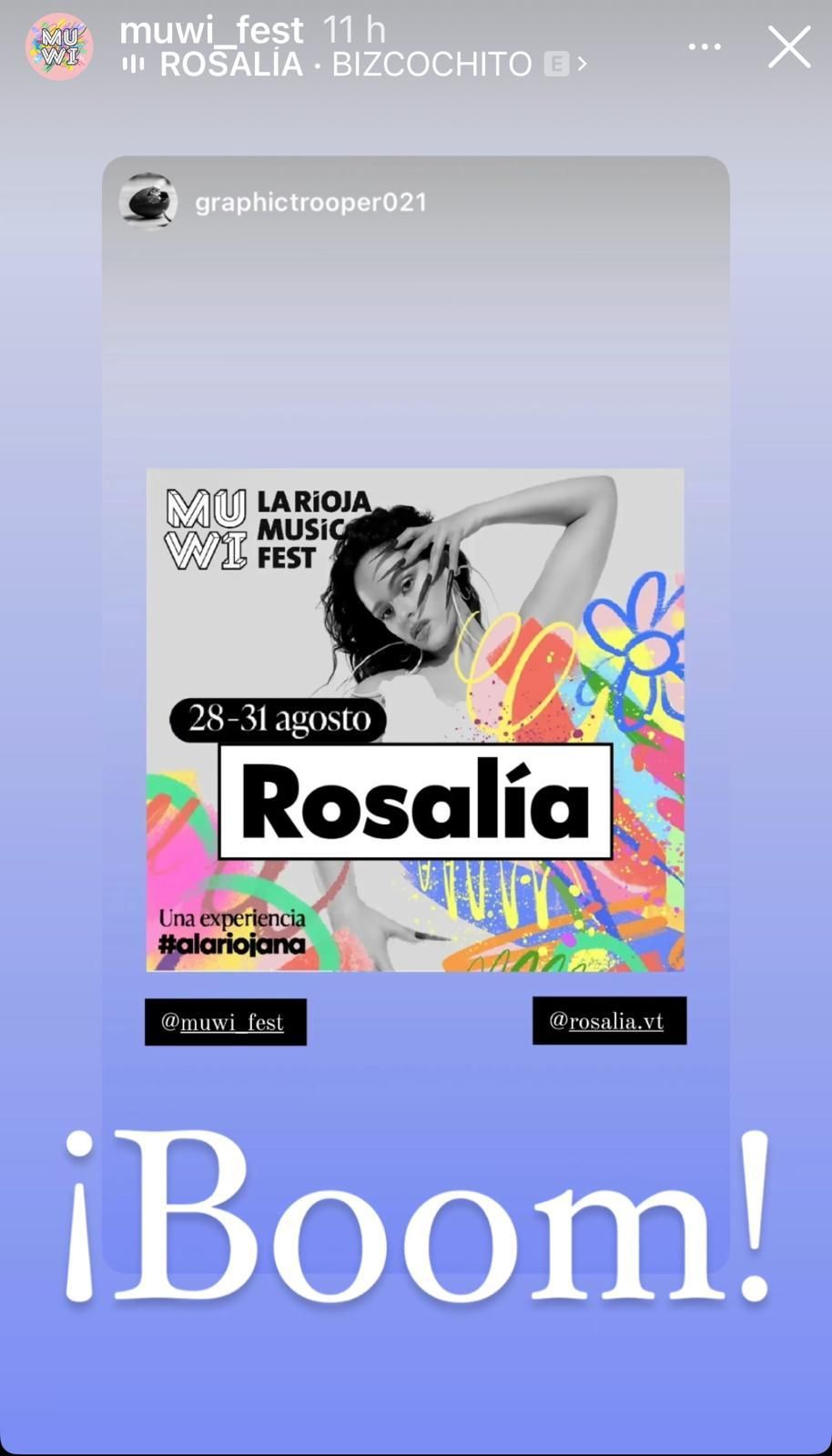The image size is (832, 1456).
Task: Click the story progress bar
Action: [416, 4]
